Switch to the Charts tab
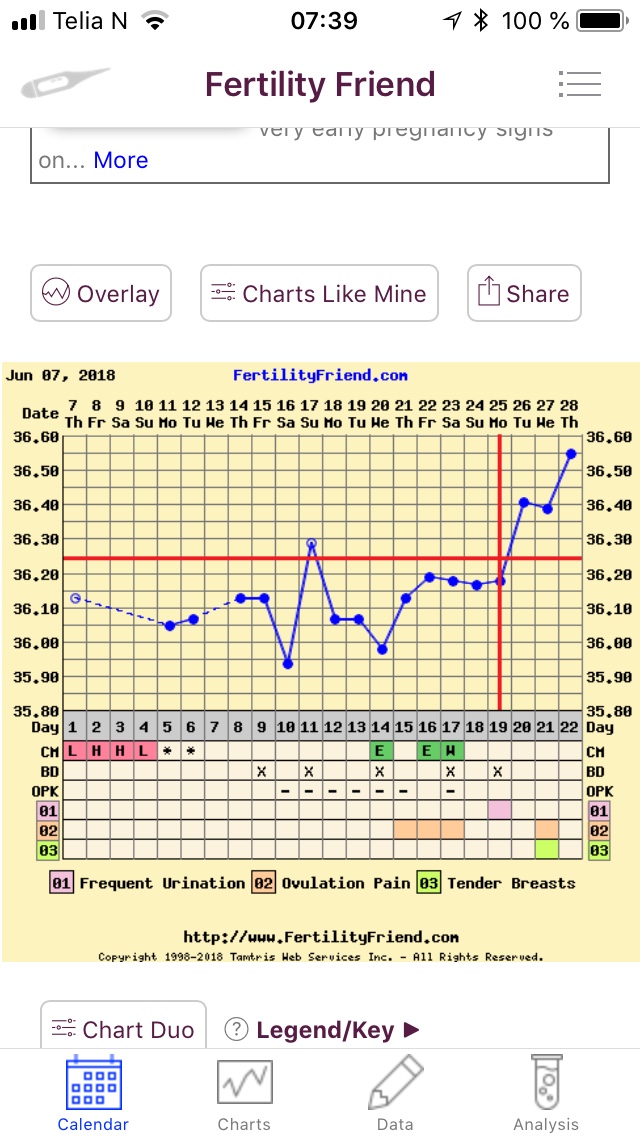 [244, 1094]
